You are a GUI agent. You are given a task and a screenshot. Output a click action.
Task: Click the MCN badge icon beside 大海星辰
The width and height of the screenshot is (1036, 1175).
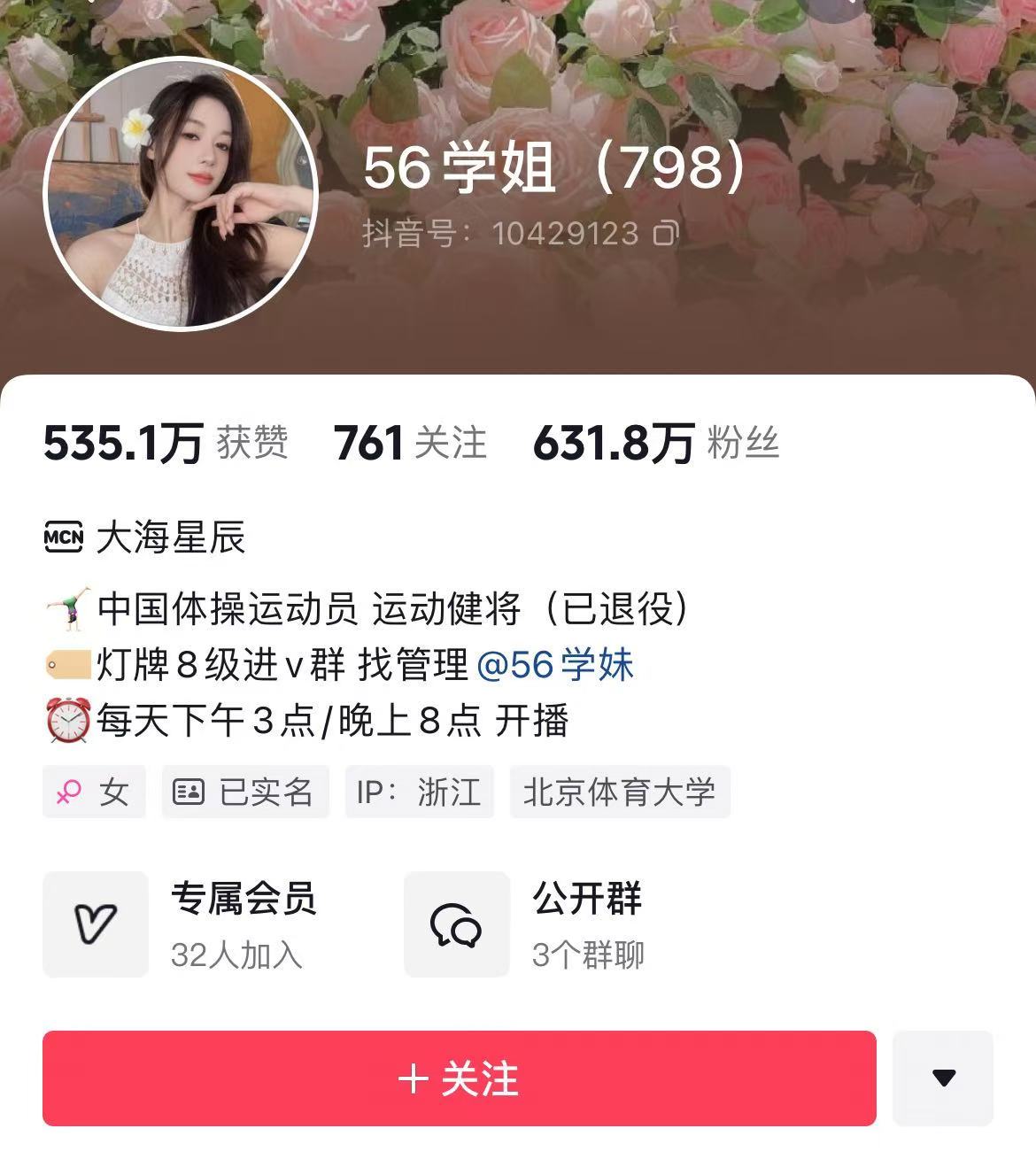[x=64, y=536]
